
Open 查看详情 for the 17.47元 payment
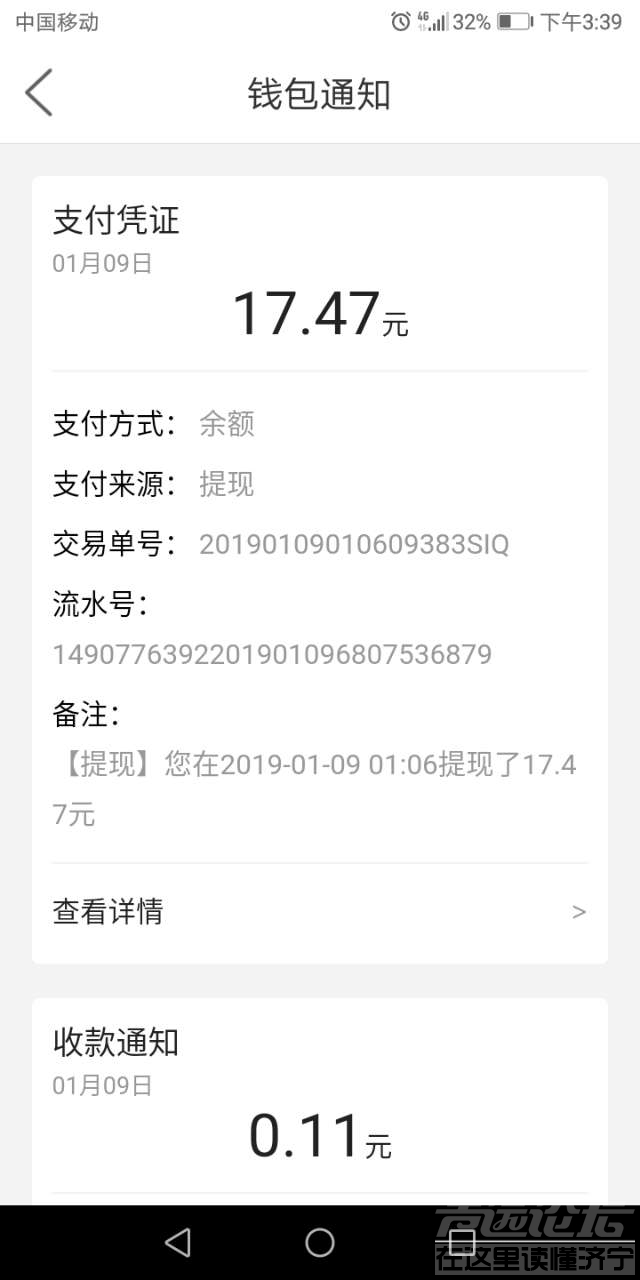click(319, 911)
